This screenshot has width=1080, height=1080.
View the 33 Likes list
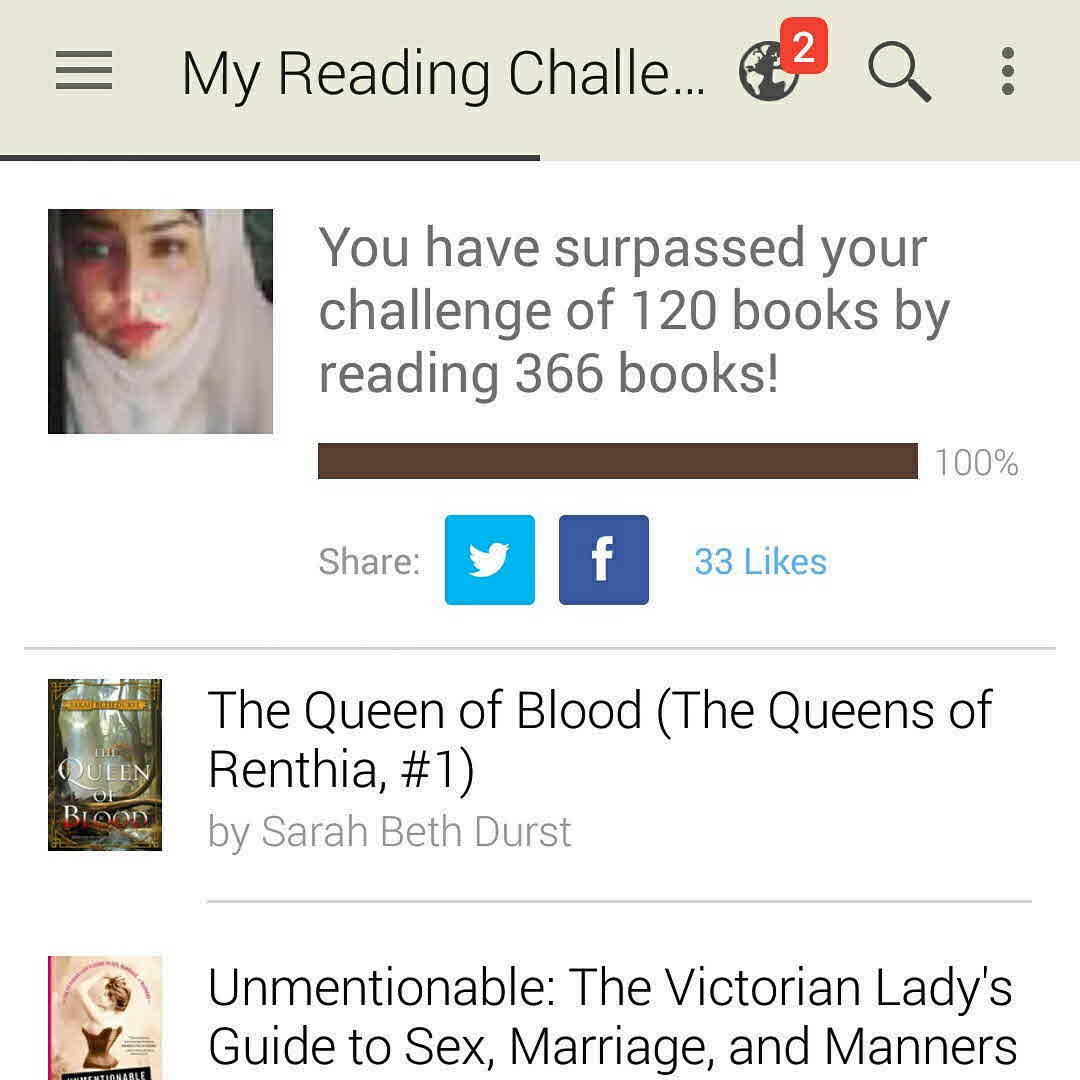click(x=760, y=562)
